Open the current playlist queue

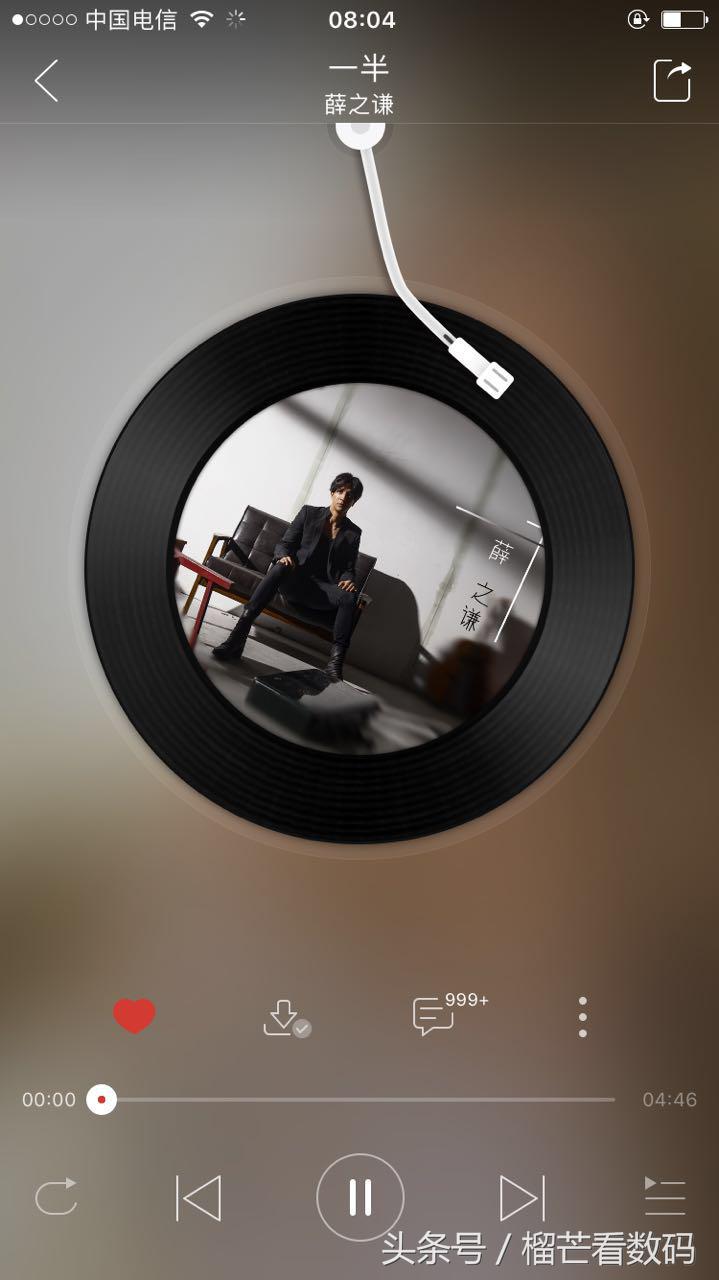point(664,1196)
